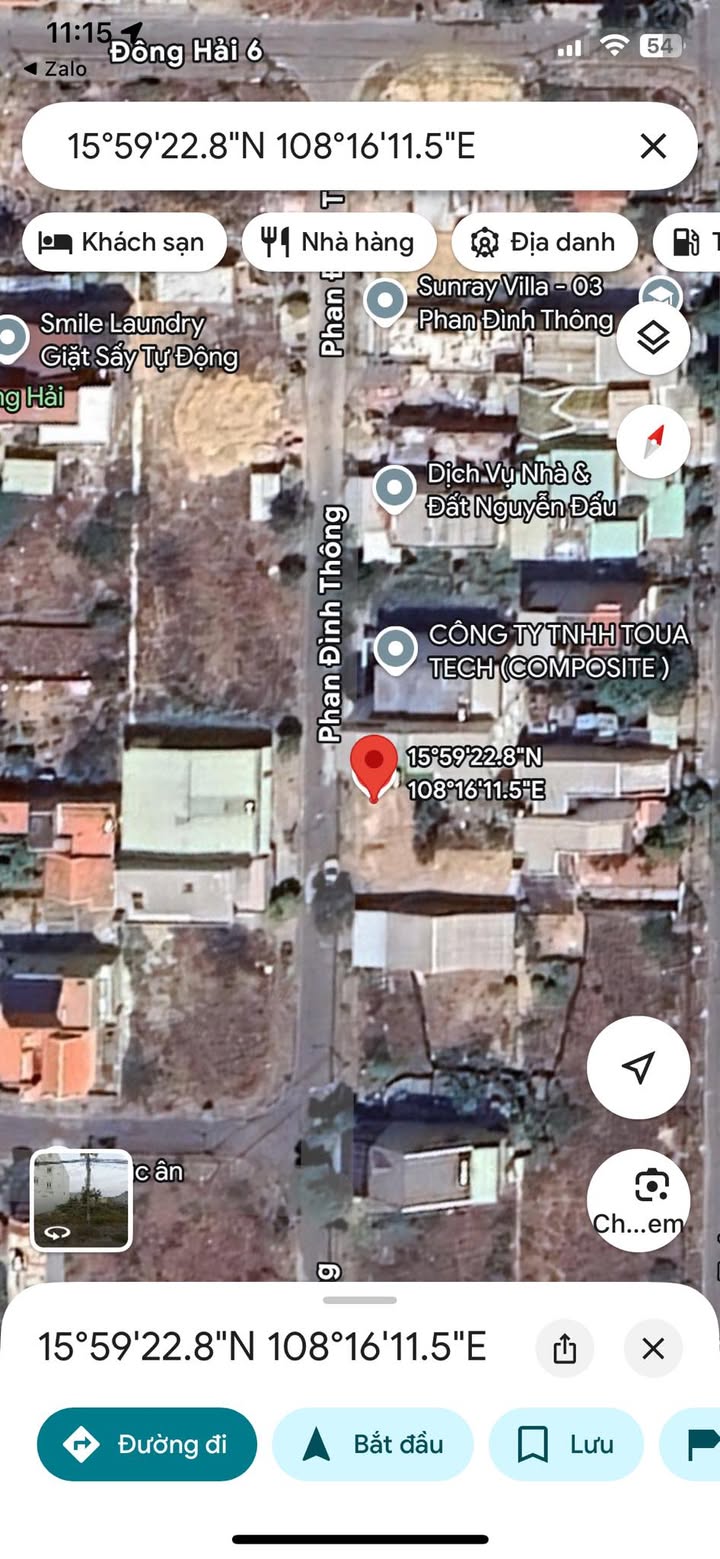
Task: Filter by Nhà hàng chip
Action: [339, 242]
